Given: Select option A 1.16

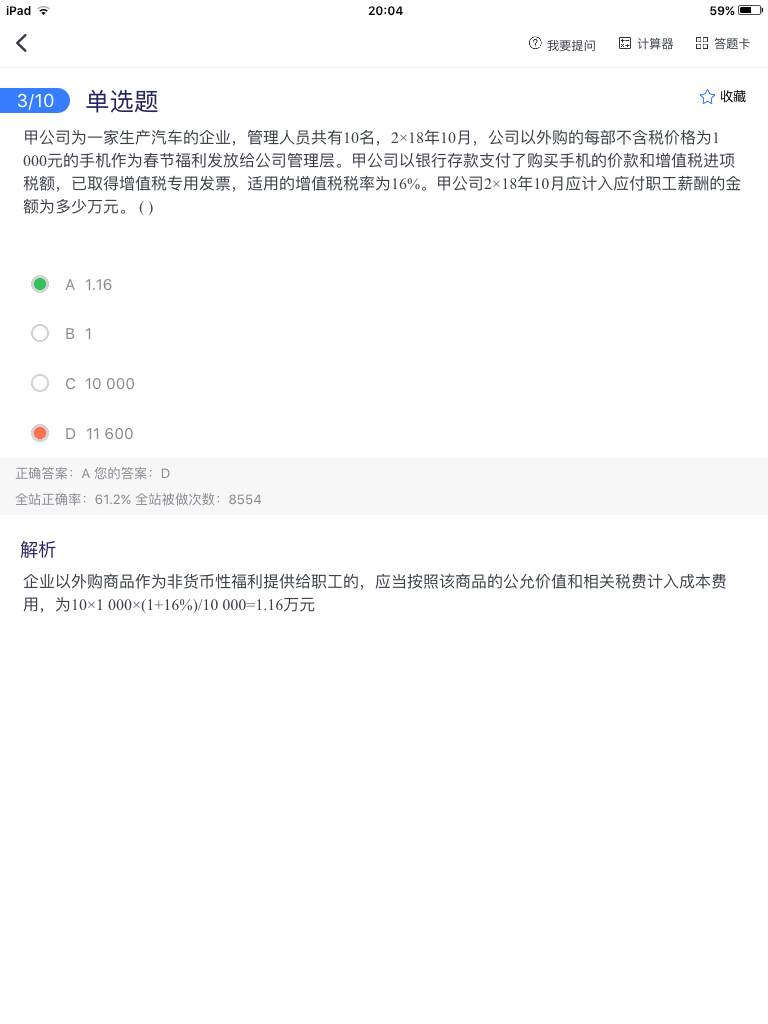Looking at the screenshot, I should click(41, 285).
